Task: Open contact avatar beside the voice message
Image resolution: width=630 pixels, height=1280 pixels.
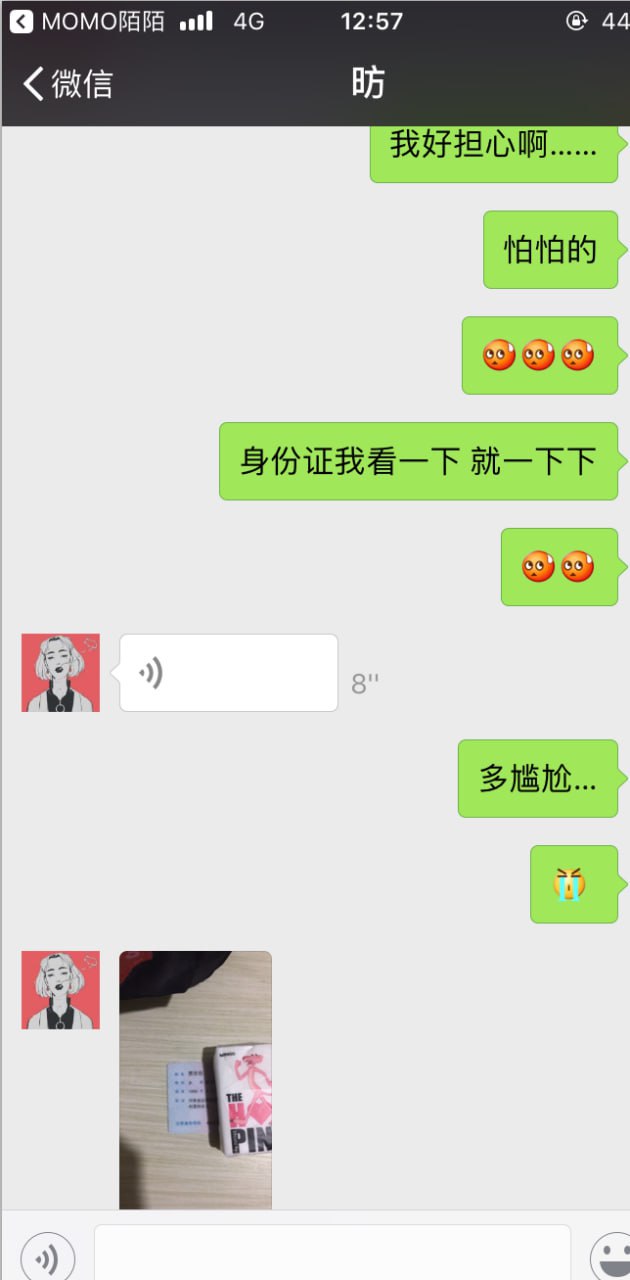Action: (61, 673)
